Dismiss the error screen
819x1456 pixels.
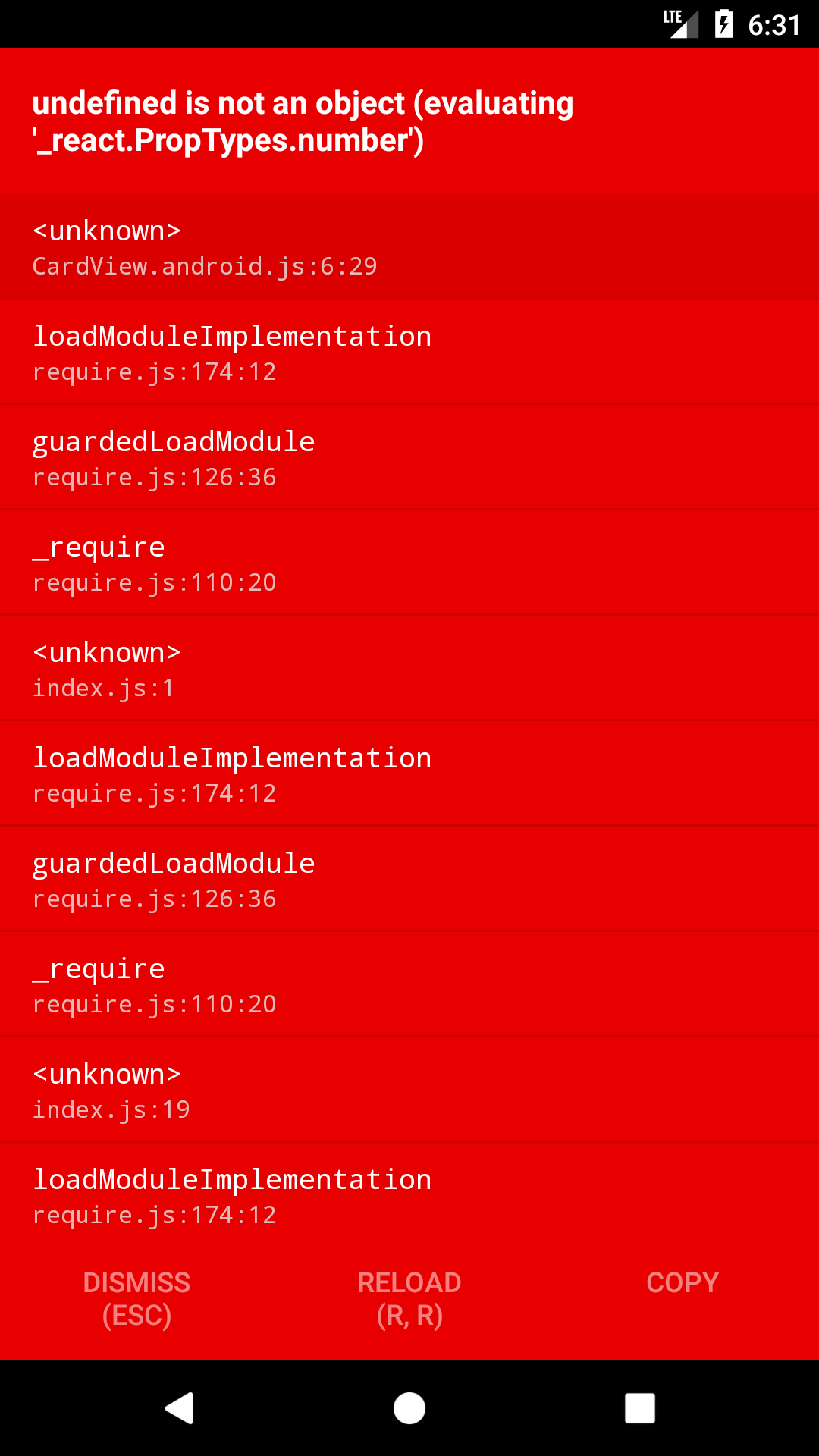point(136,1298)
